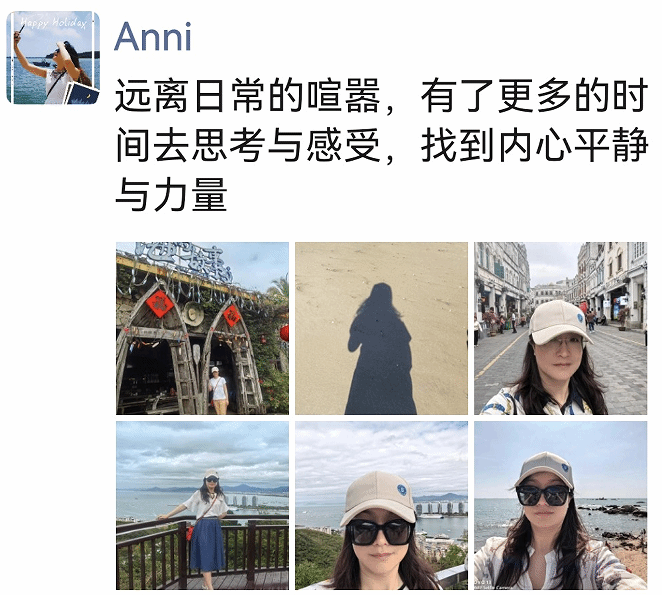This screenshot has height=595, width=662.
Task: View the shadow on sand photo
Action: point(381,328)
